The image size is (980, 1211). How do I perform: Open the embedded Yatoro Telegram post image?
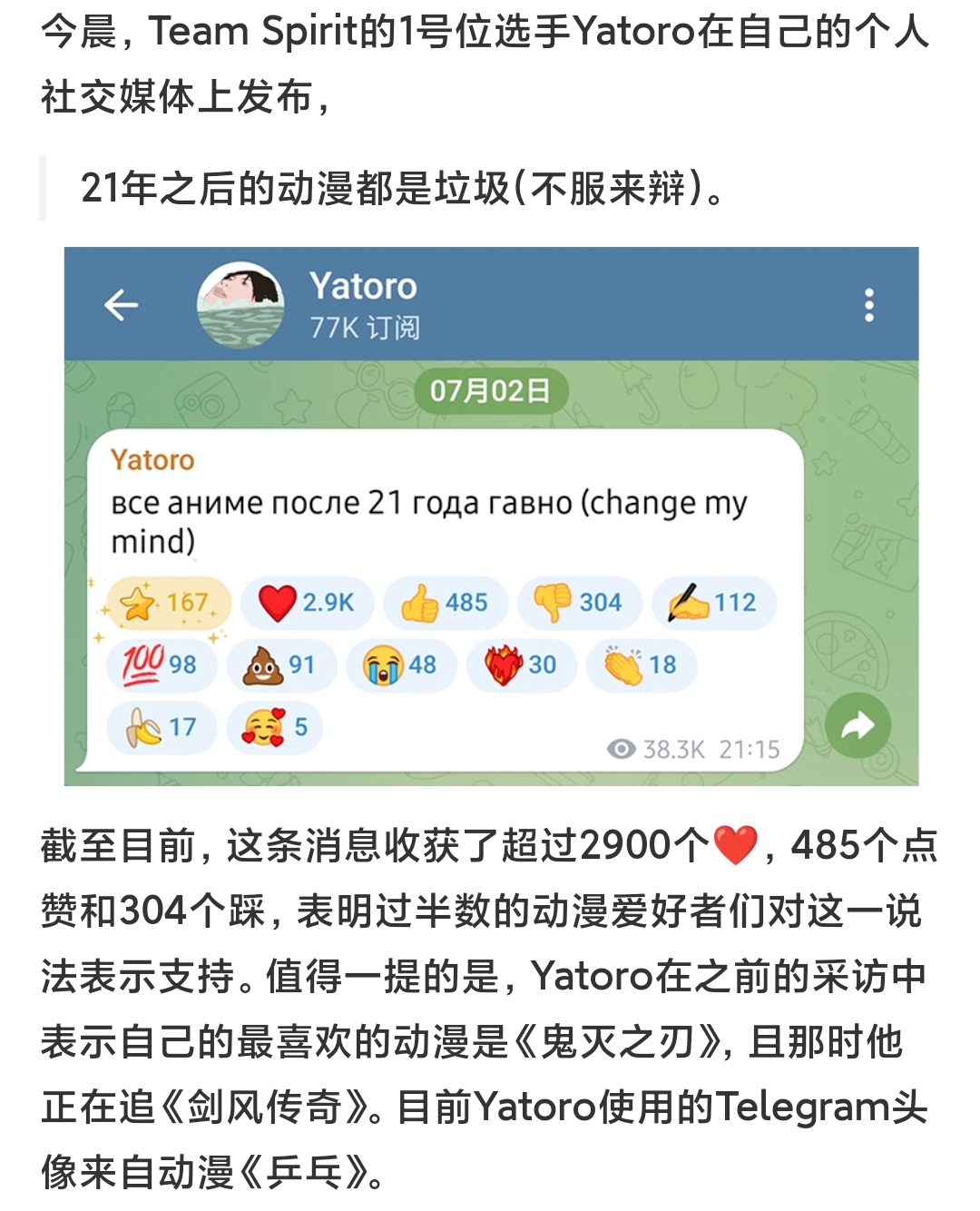pos(491,516)
